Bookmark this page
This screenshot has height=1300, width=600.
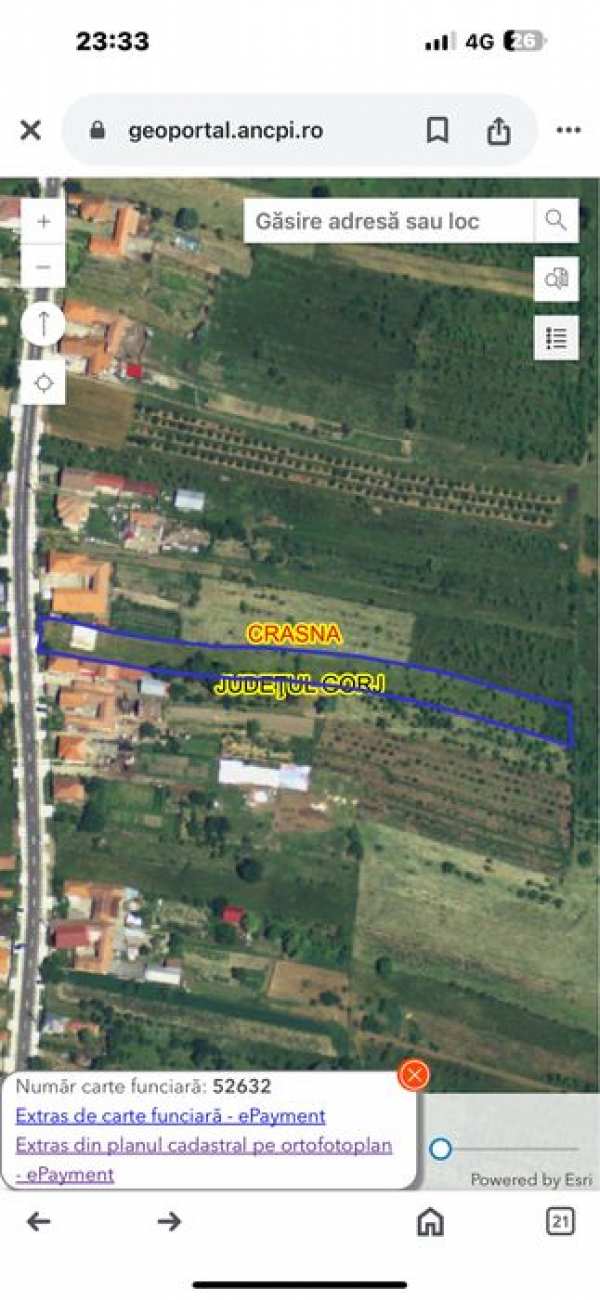[x=437, y=131]
